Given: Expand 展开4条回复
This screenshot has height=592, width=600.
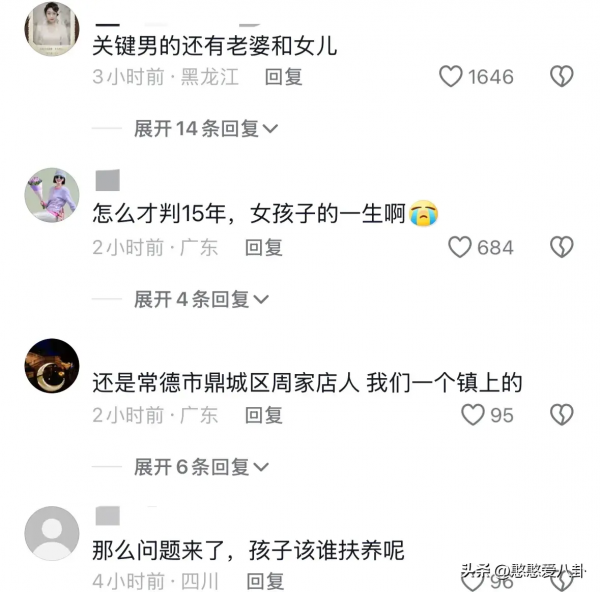Looking at the screenshot, I should tap(201, 298).
